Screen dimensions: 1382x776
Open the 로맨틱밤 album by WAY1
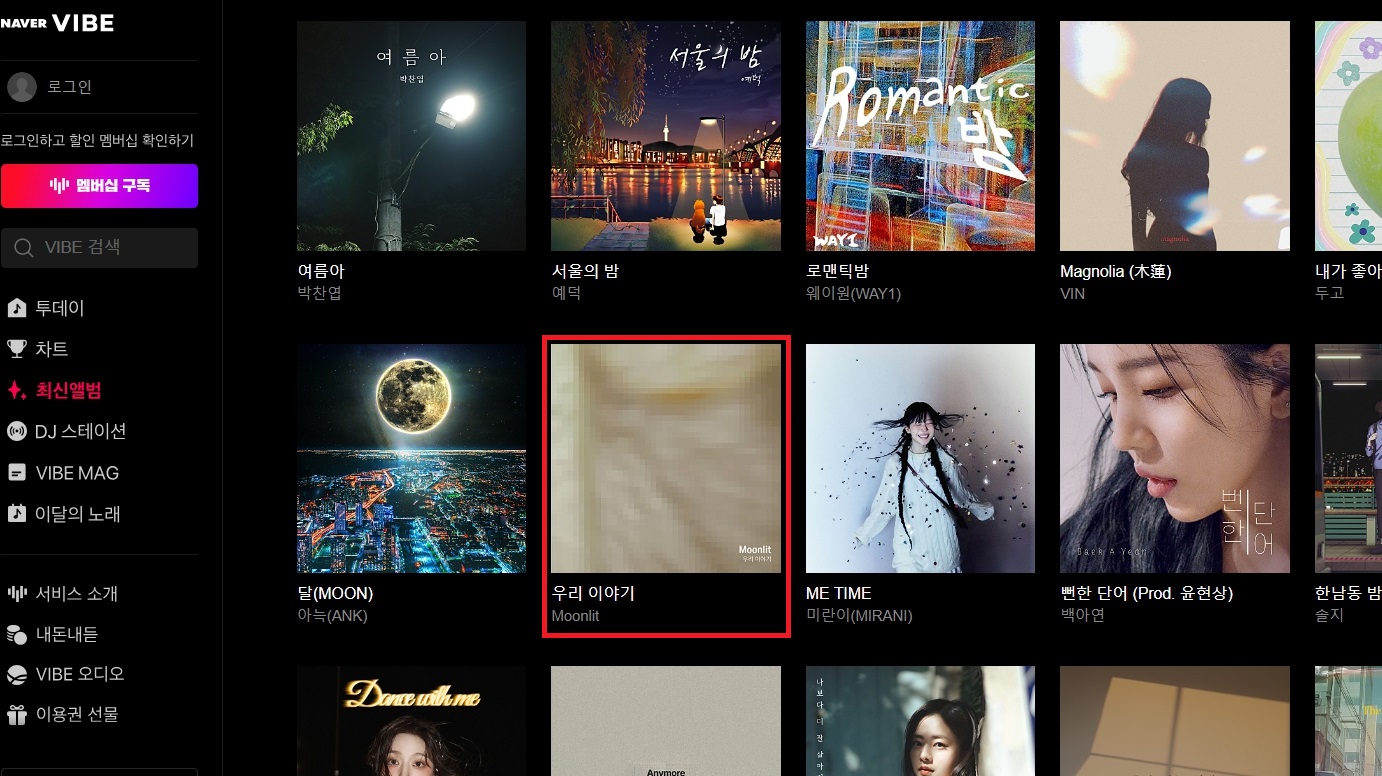coord(920,136)
